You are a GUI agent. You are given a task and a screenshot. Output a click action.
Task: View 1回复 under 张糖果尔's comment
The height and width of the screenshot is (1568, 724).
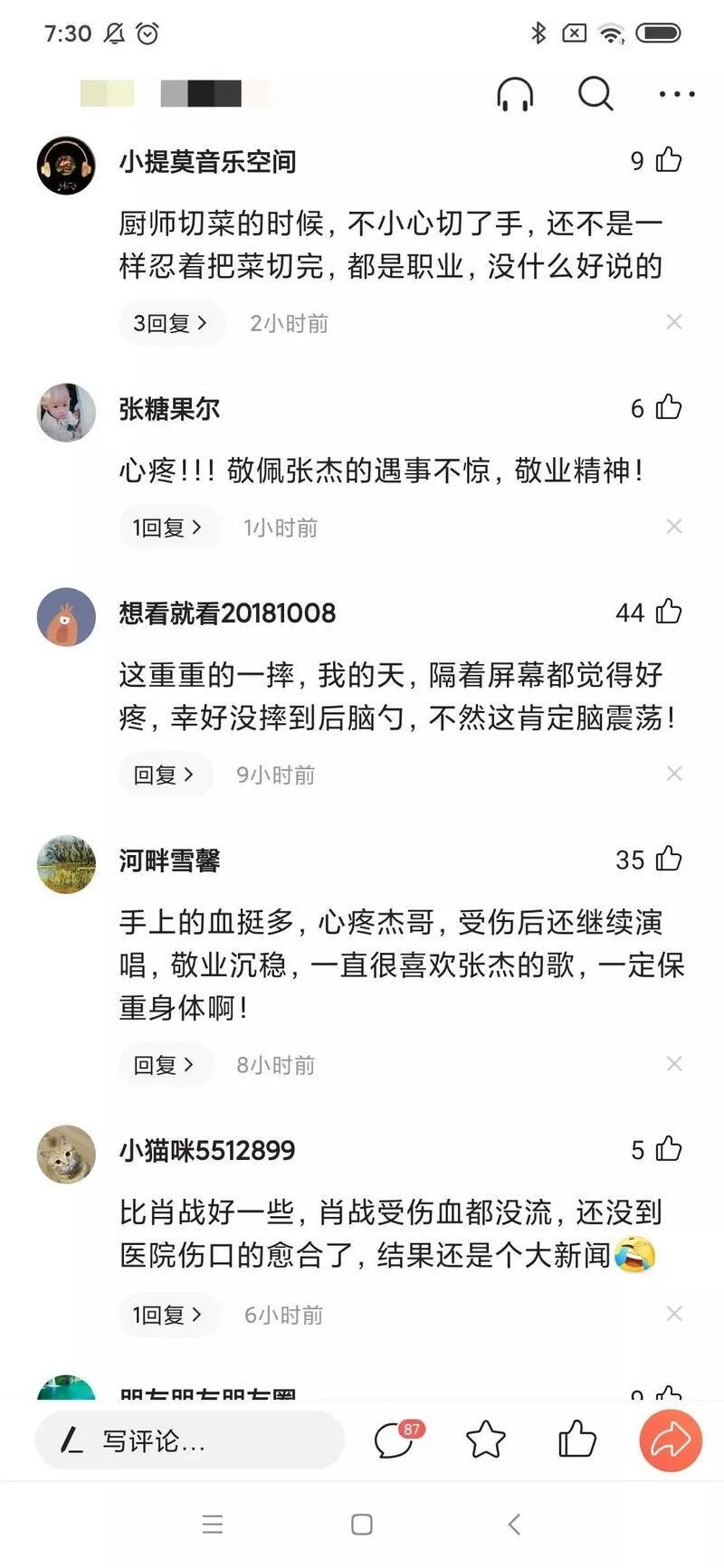pos(168,527)
